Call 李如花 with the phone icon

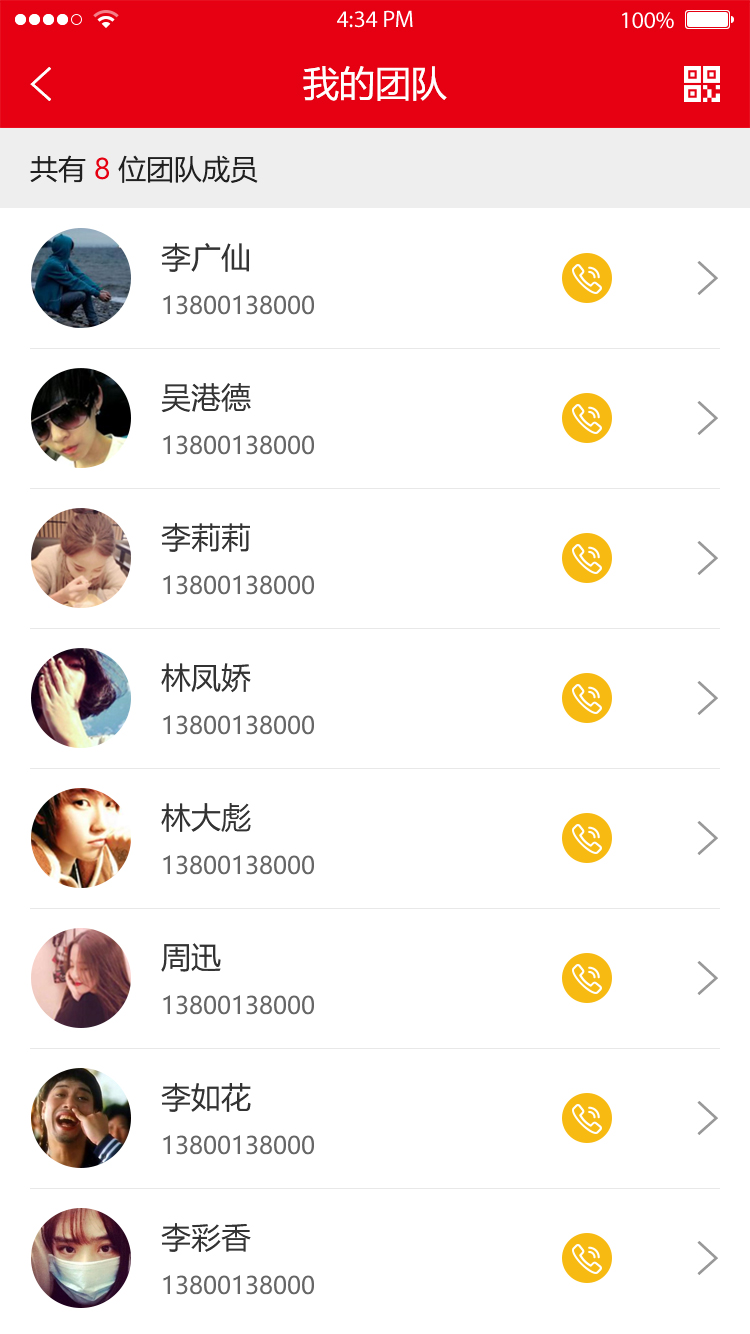tap(587, 1118)
